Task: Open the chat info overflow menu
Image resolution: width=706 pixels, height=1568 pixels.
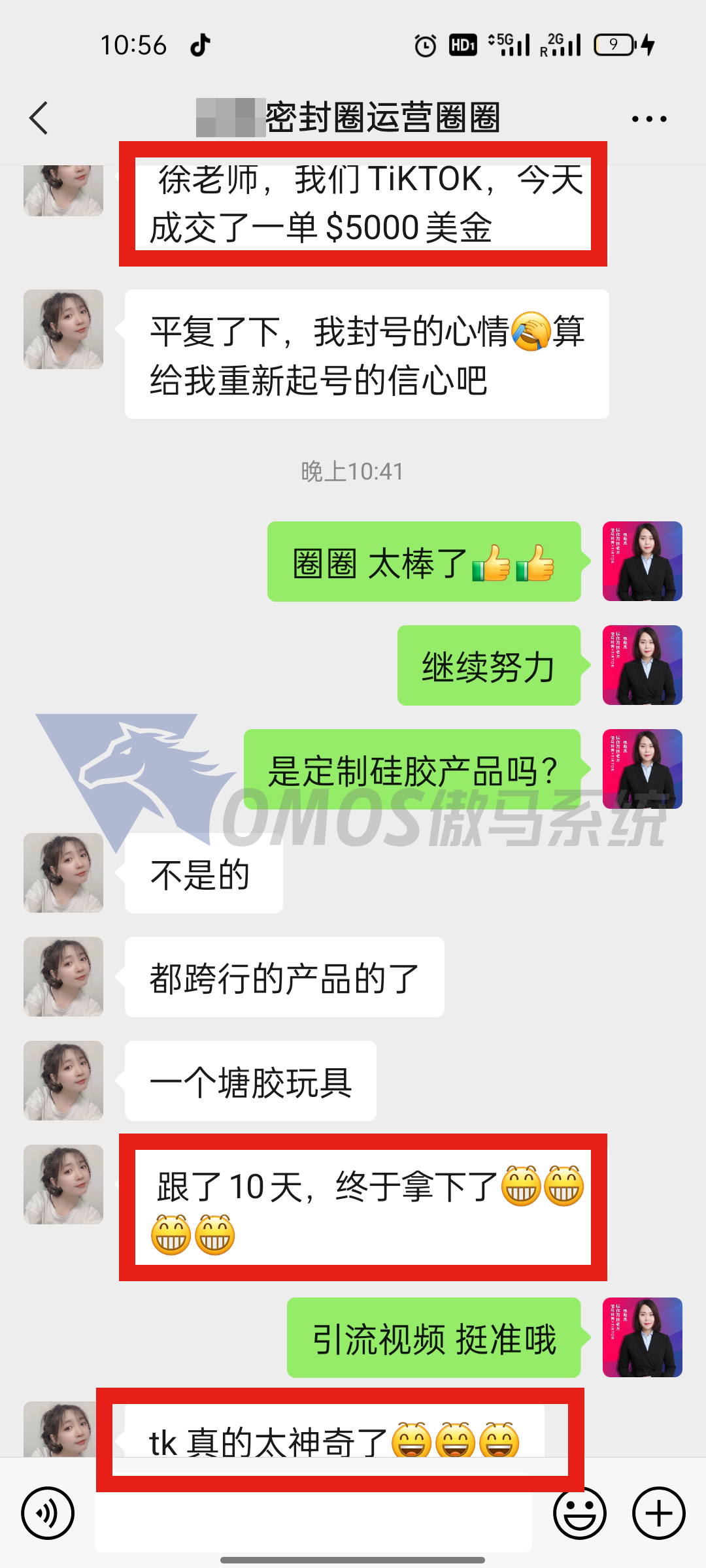Action: tap(648, 119)
